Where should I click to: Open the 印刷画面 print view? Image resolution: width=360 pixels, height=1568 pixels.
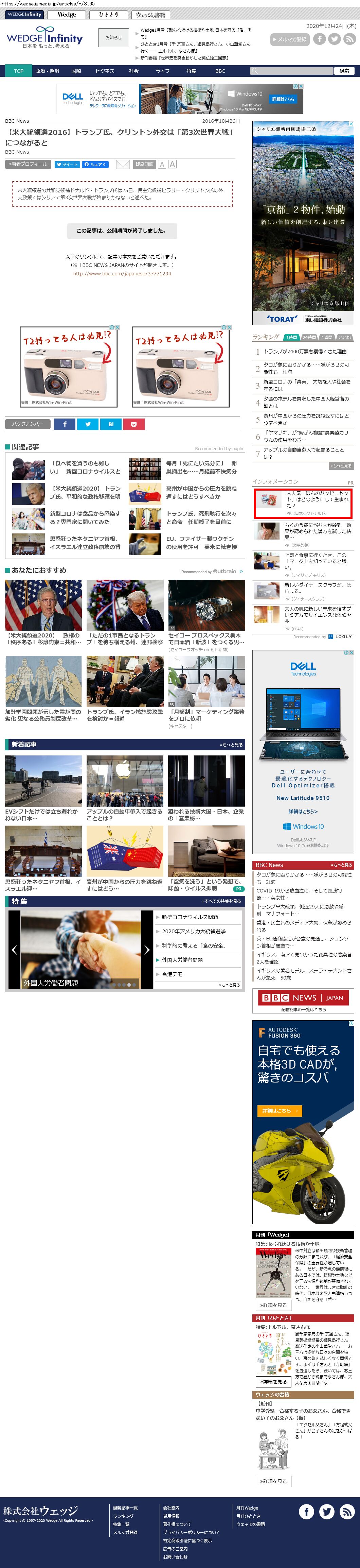(x=144, y=164)
